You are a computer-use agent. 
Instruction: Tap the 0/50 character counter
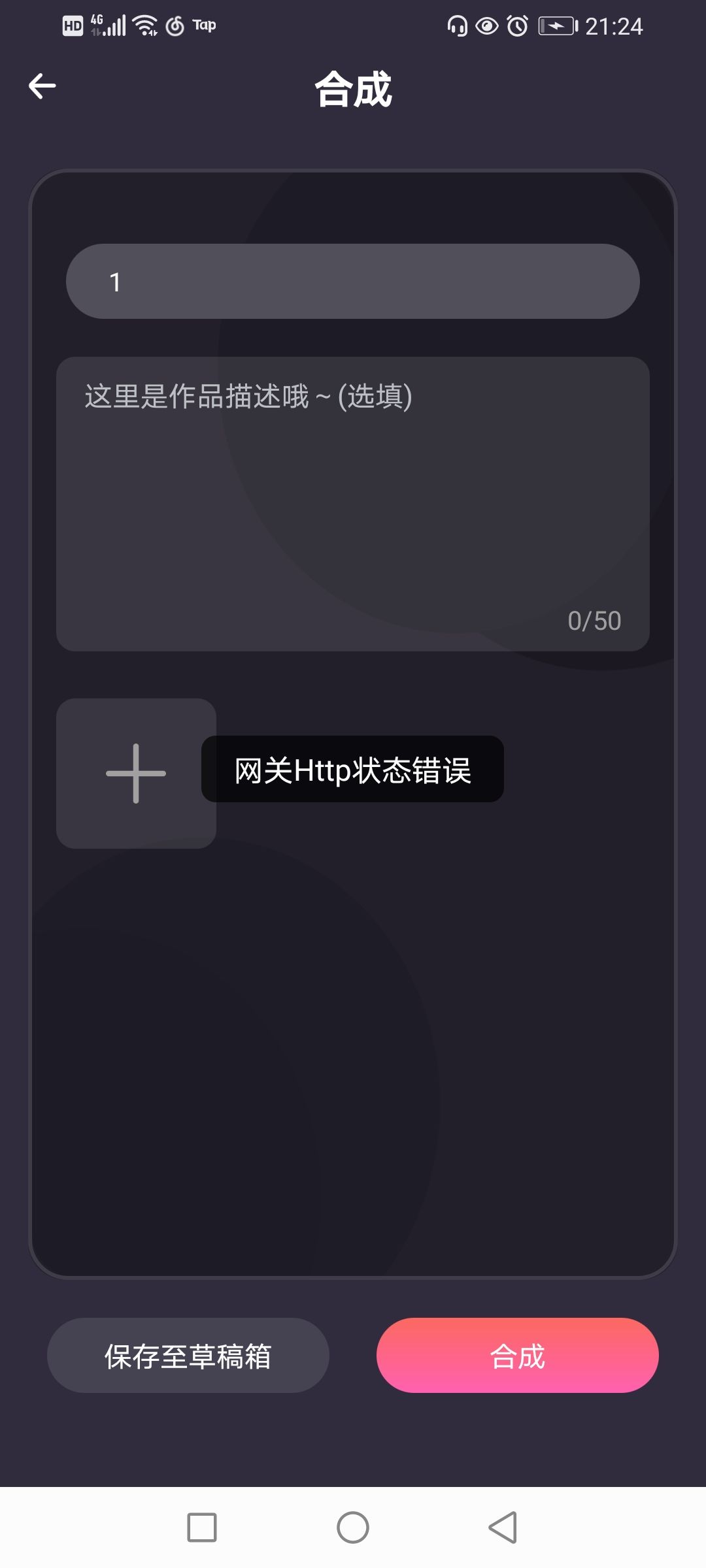pos(594,620)
